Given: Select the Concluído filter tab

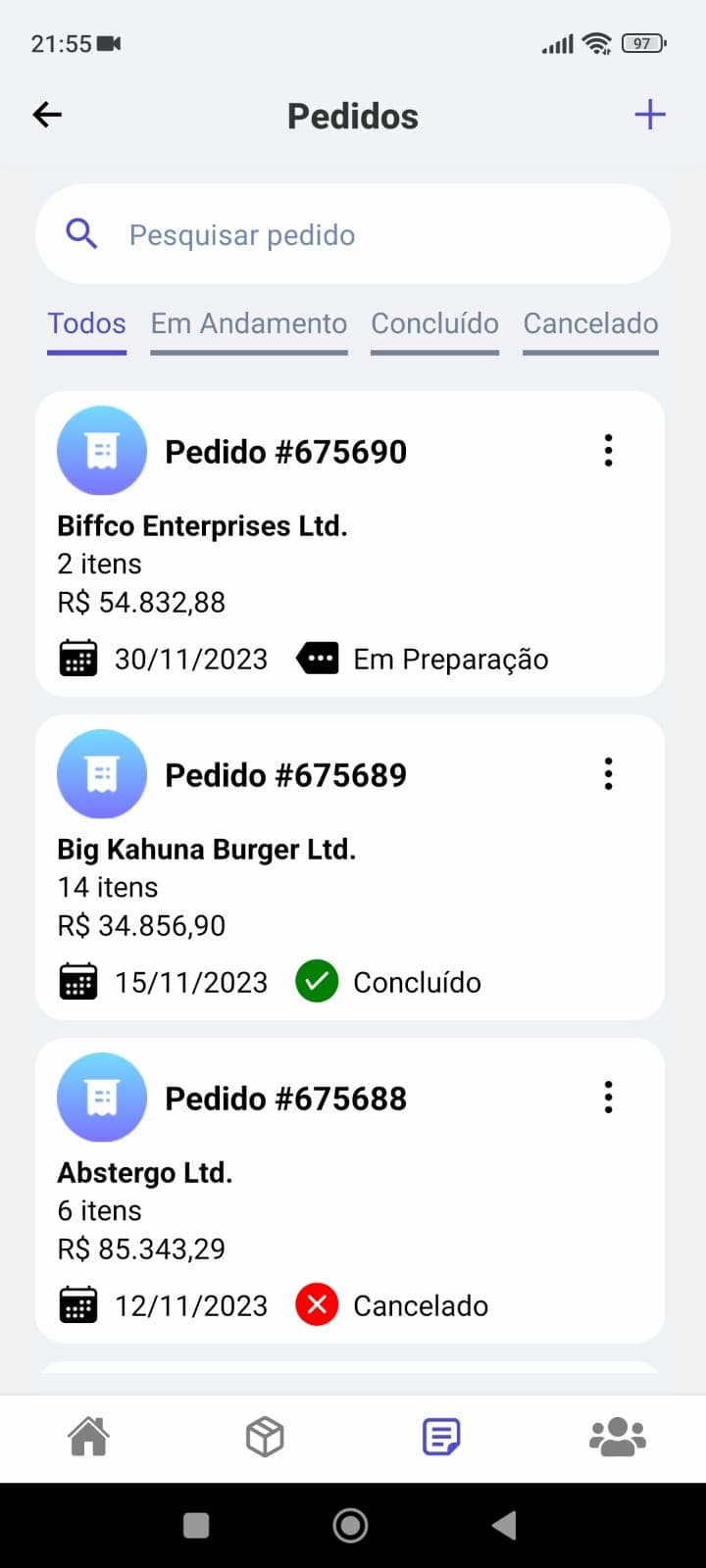Looking at the screenshot, I should [434, 323].
